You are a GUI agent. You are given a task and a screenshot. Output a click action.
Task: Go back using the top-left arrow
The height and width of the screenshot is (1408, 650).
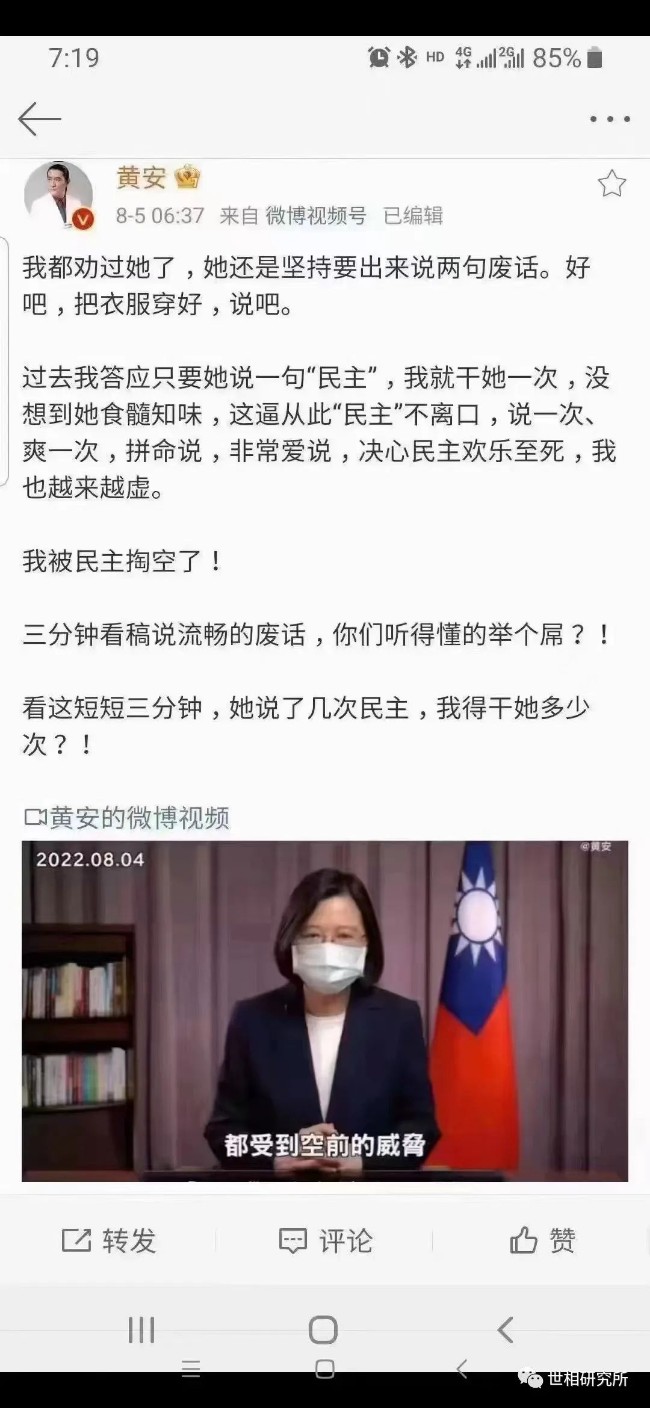click(40, 119)
